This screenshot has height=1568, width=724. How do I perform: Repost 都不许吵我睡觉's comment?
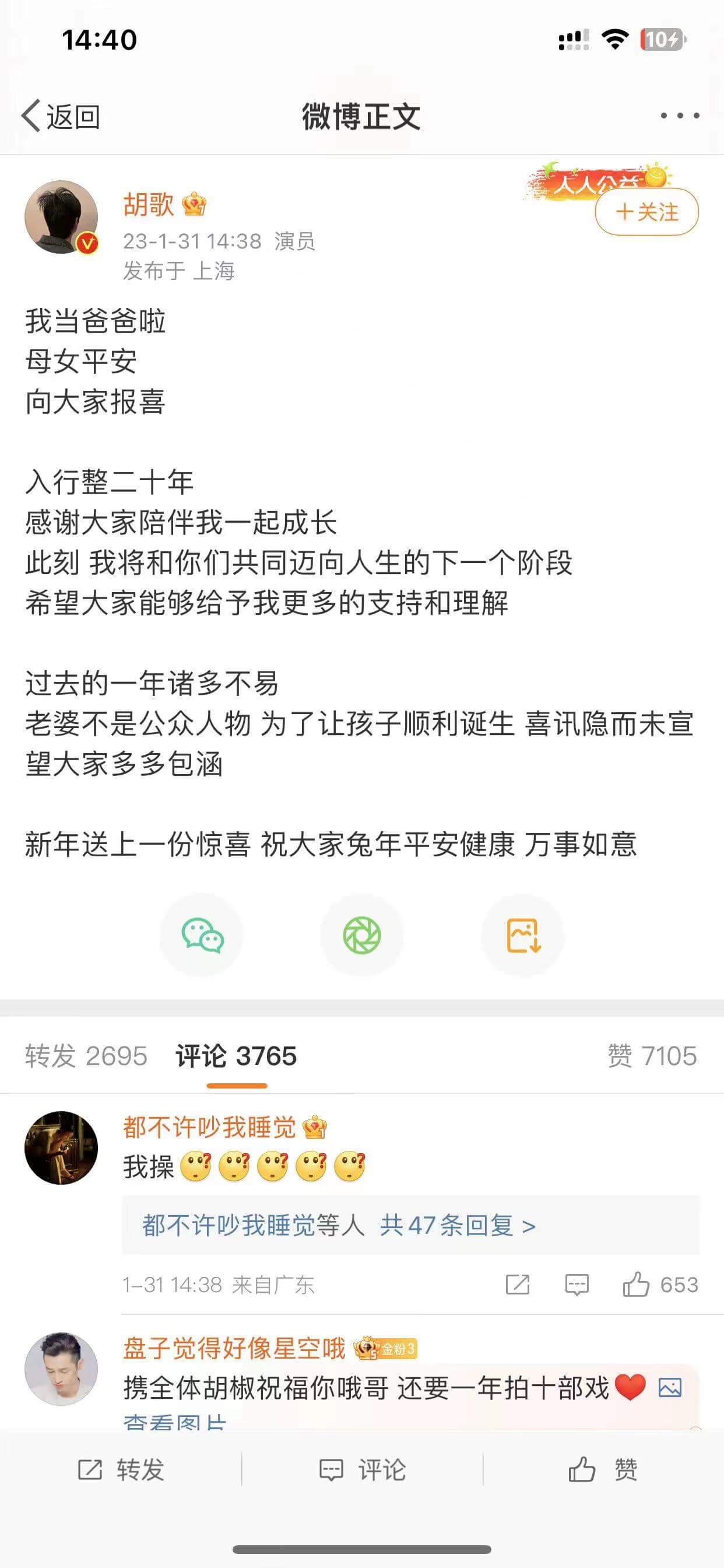[x=517, y=1284]
